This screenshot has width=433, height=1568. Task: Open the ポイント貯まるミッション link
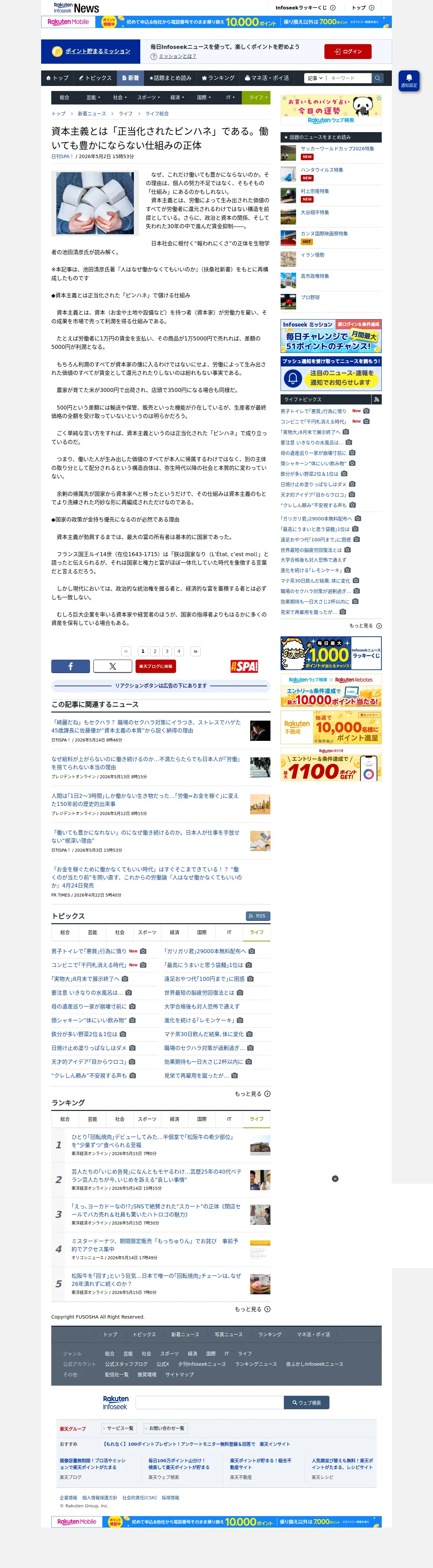pyautogui.click(x=97, y=51)
